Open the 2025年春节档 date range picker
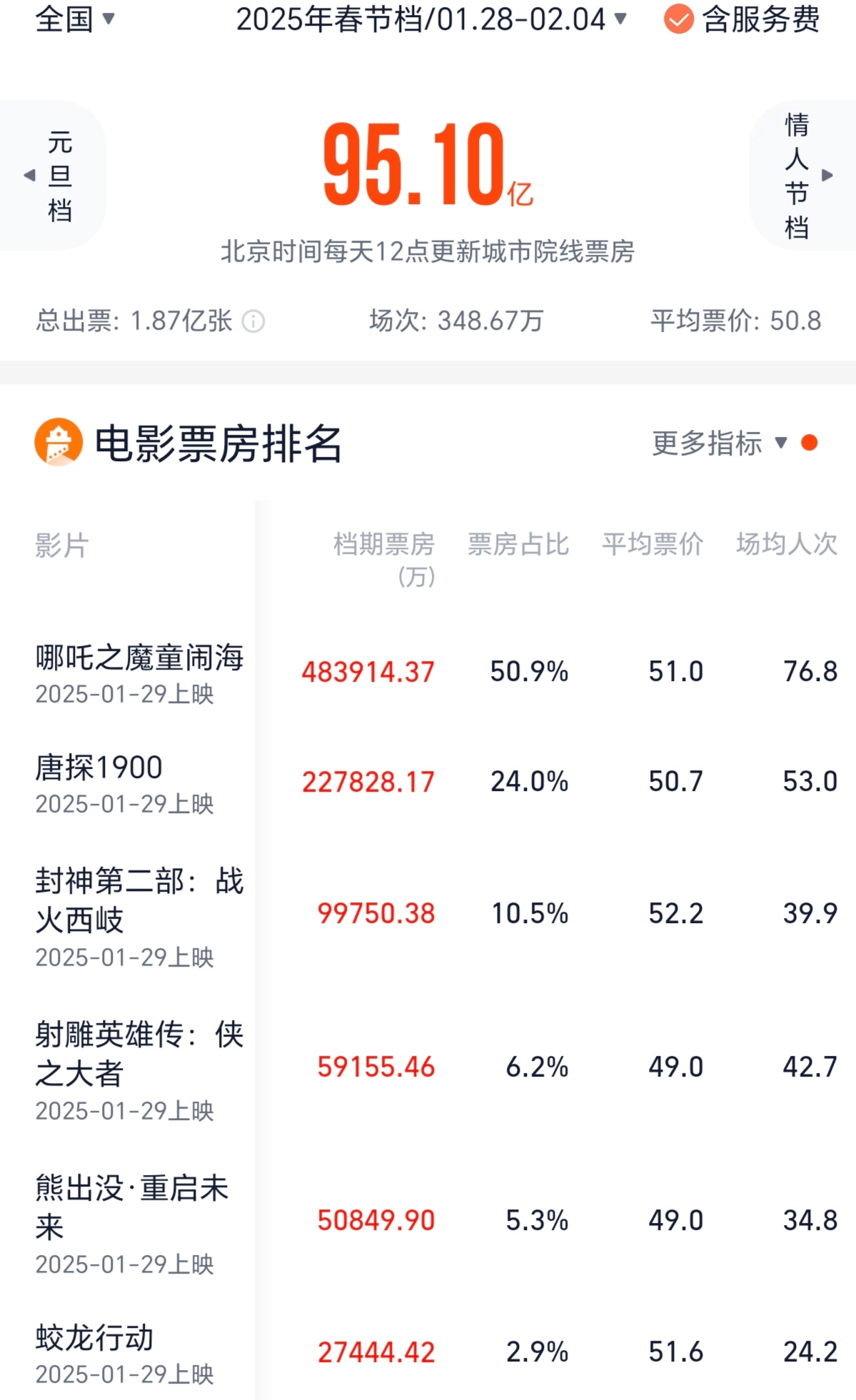 tap(430, 19)
